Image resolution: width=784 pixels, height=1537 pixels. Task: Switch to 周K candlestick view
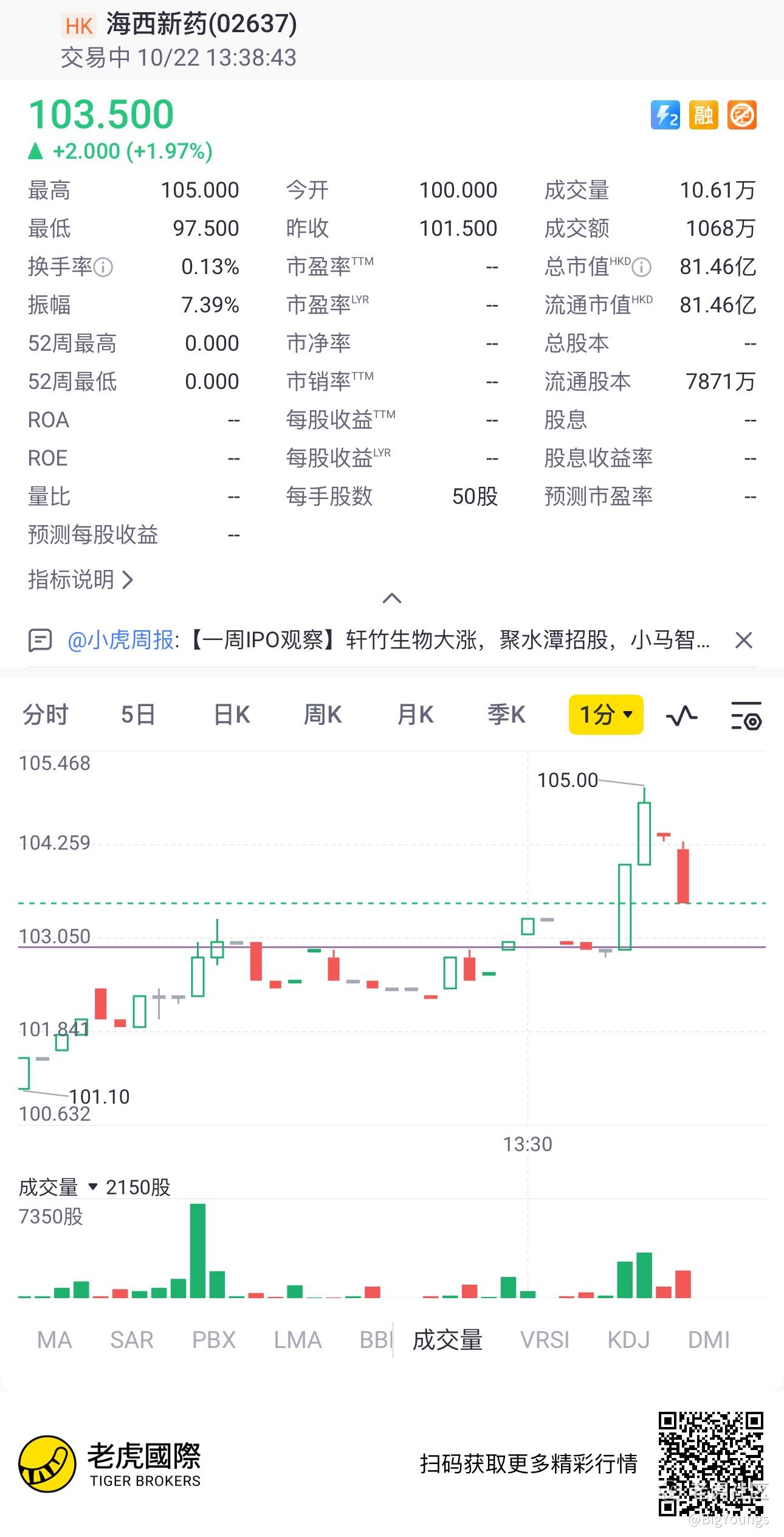pos(323,715)
